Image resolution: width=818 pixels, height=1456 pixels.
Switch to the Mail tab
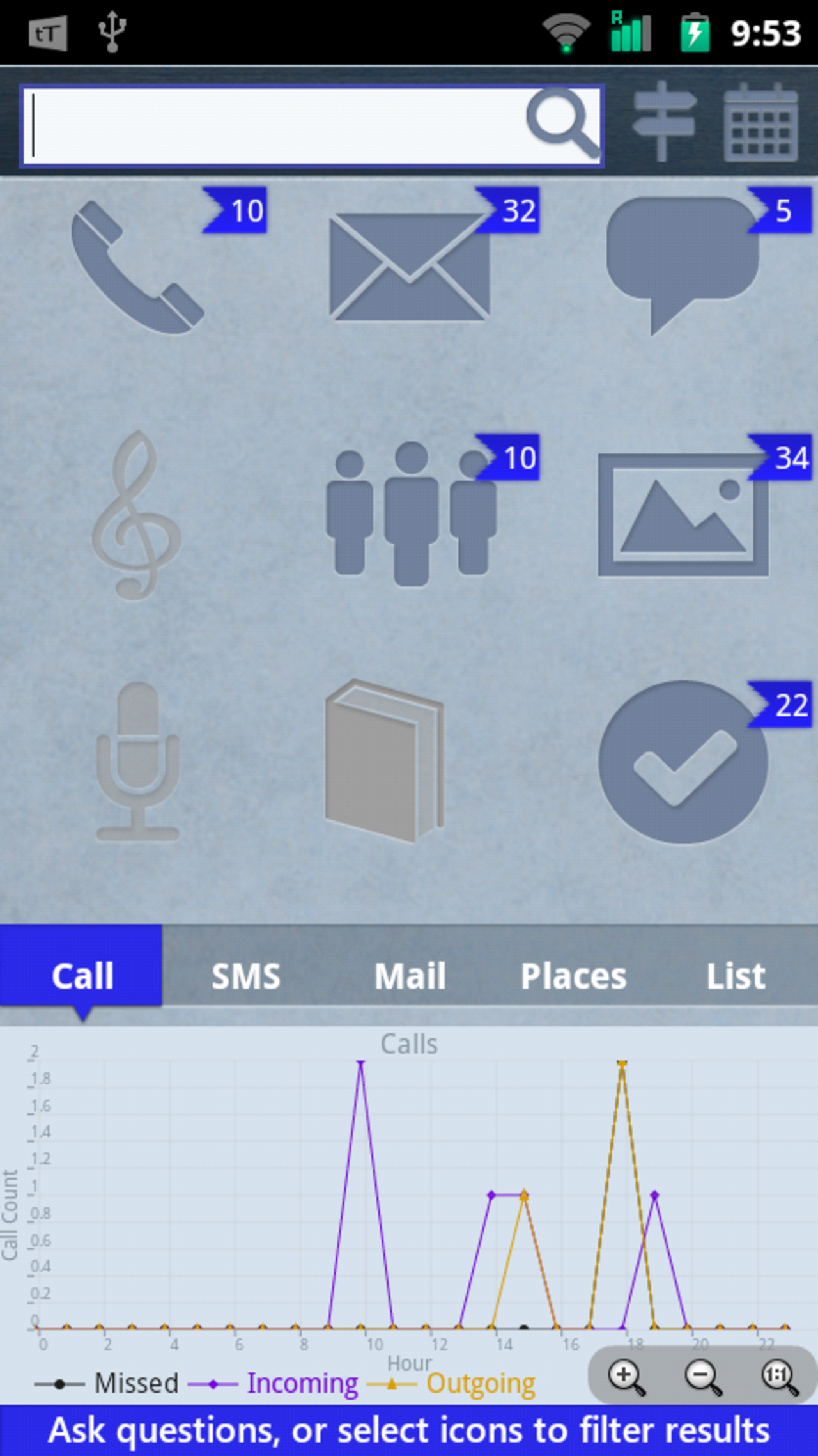point(410,976)
